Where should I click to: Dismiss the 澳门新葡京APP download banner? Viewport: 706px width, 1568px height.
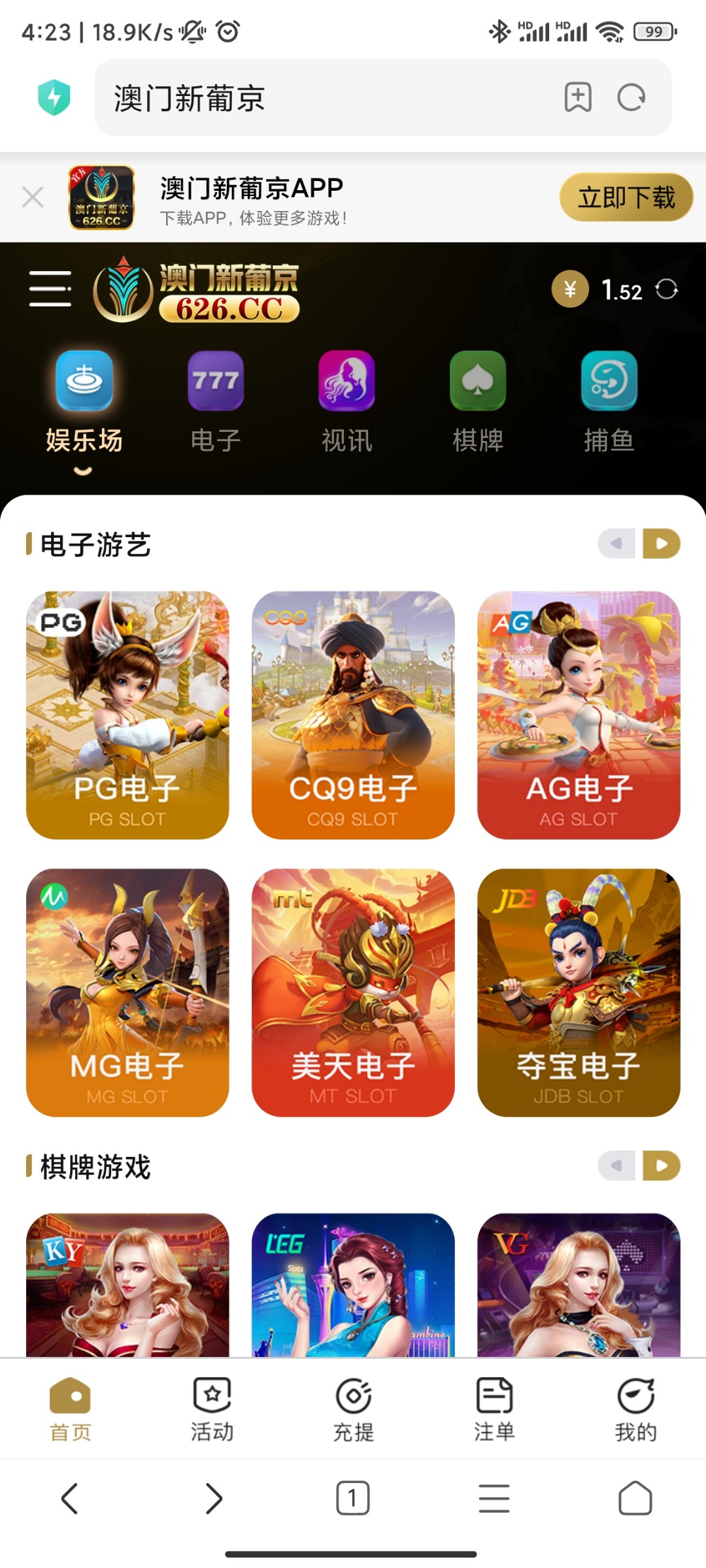click(x=33, y=197)
